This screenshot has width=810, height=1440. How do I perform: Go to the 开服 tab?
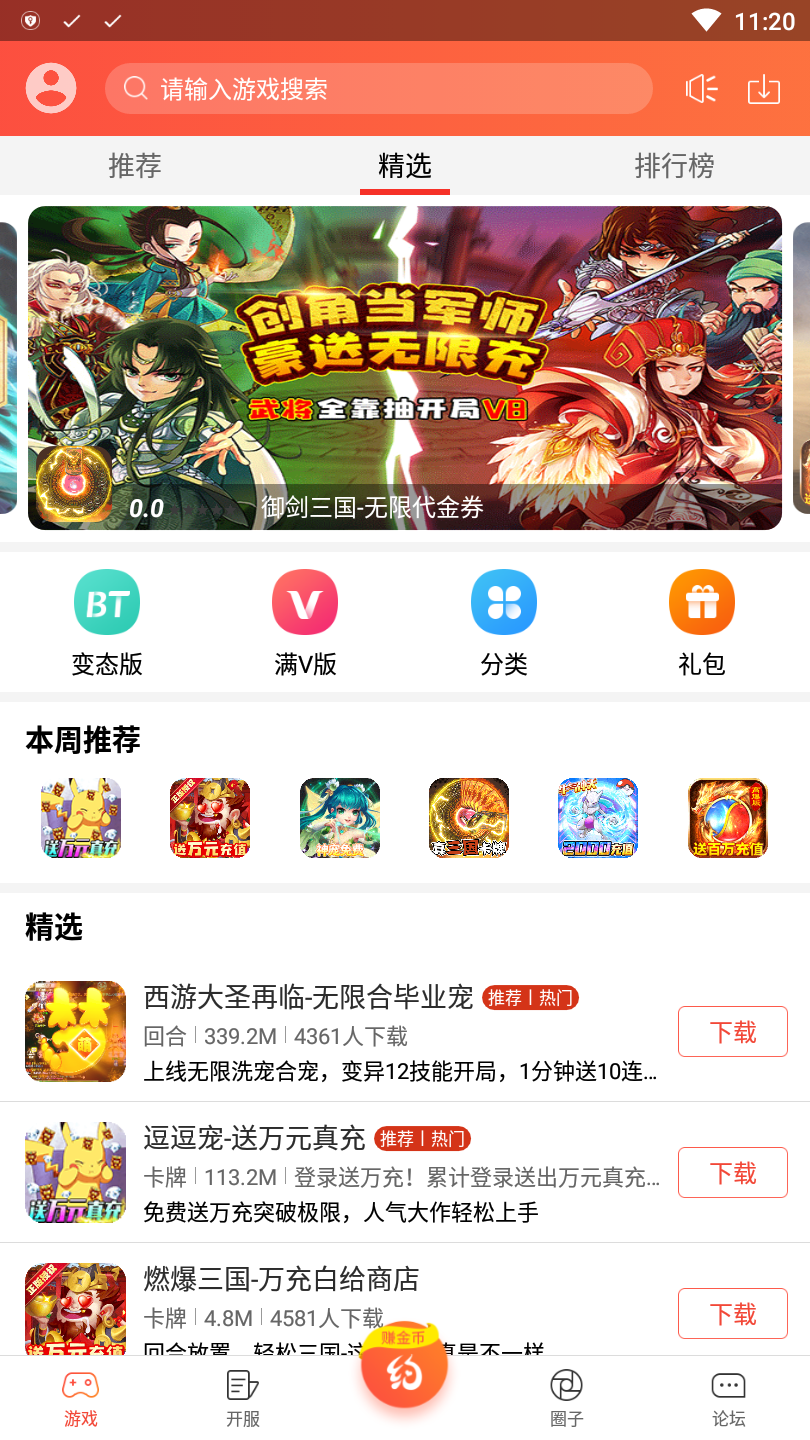coord(243,1398)
